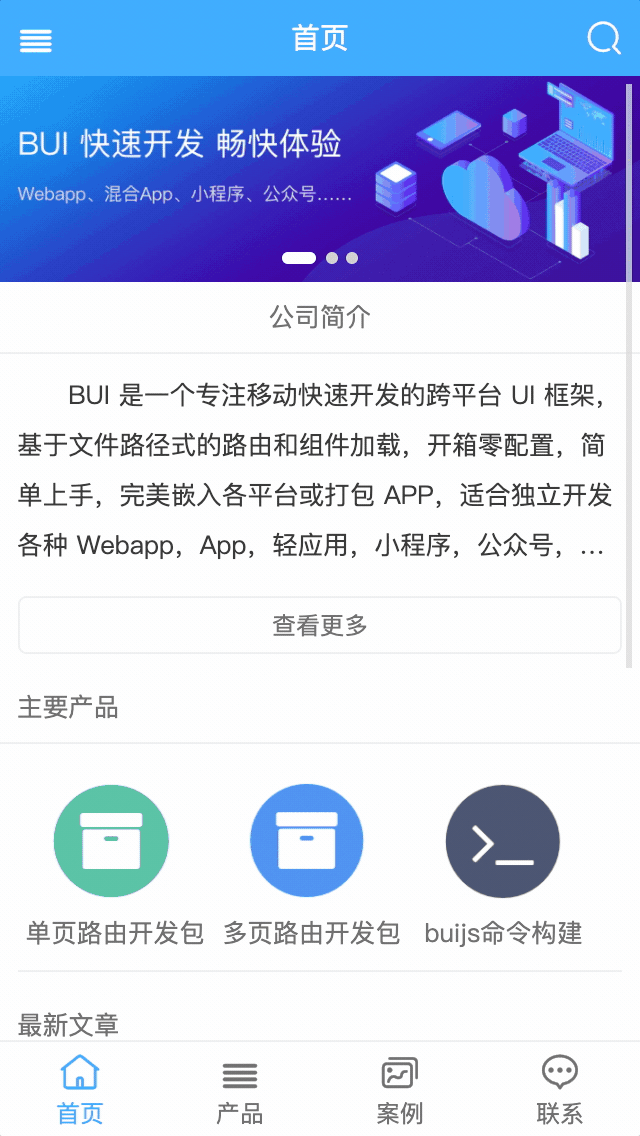Select the second banner page dot
The width and height of the screenshot is (640, 1136).
click(332, 258)
